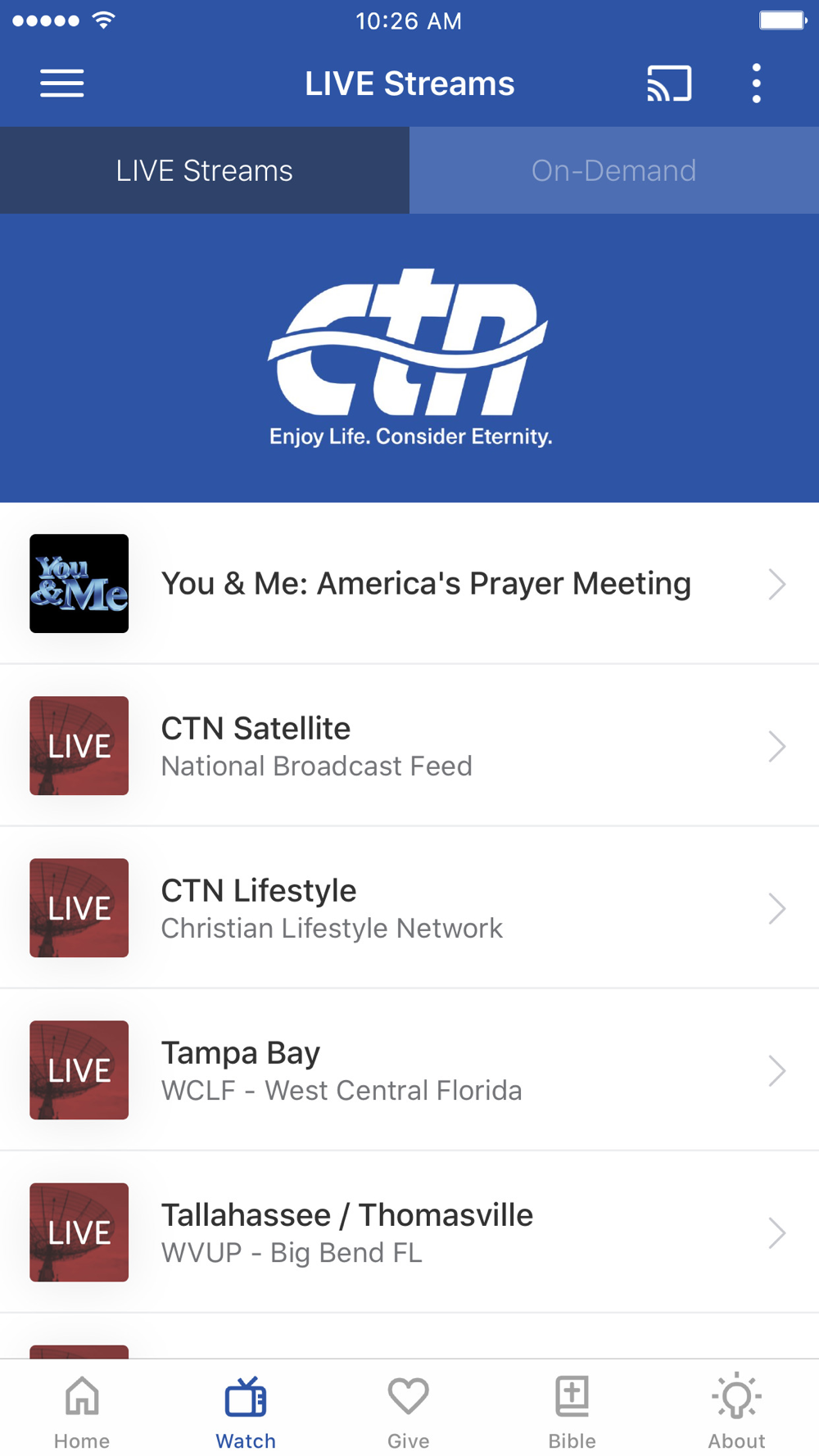Viewport: 819px width, 1456px height.
Task: Open the hamburger drawer menu
Action: 62,84
